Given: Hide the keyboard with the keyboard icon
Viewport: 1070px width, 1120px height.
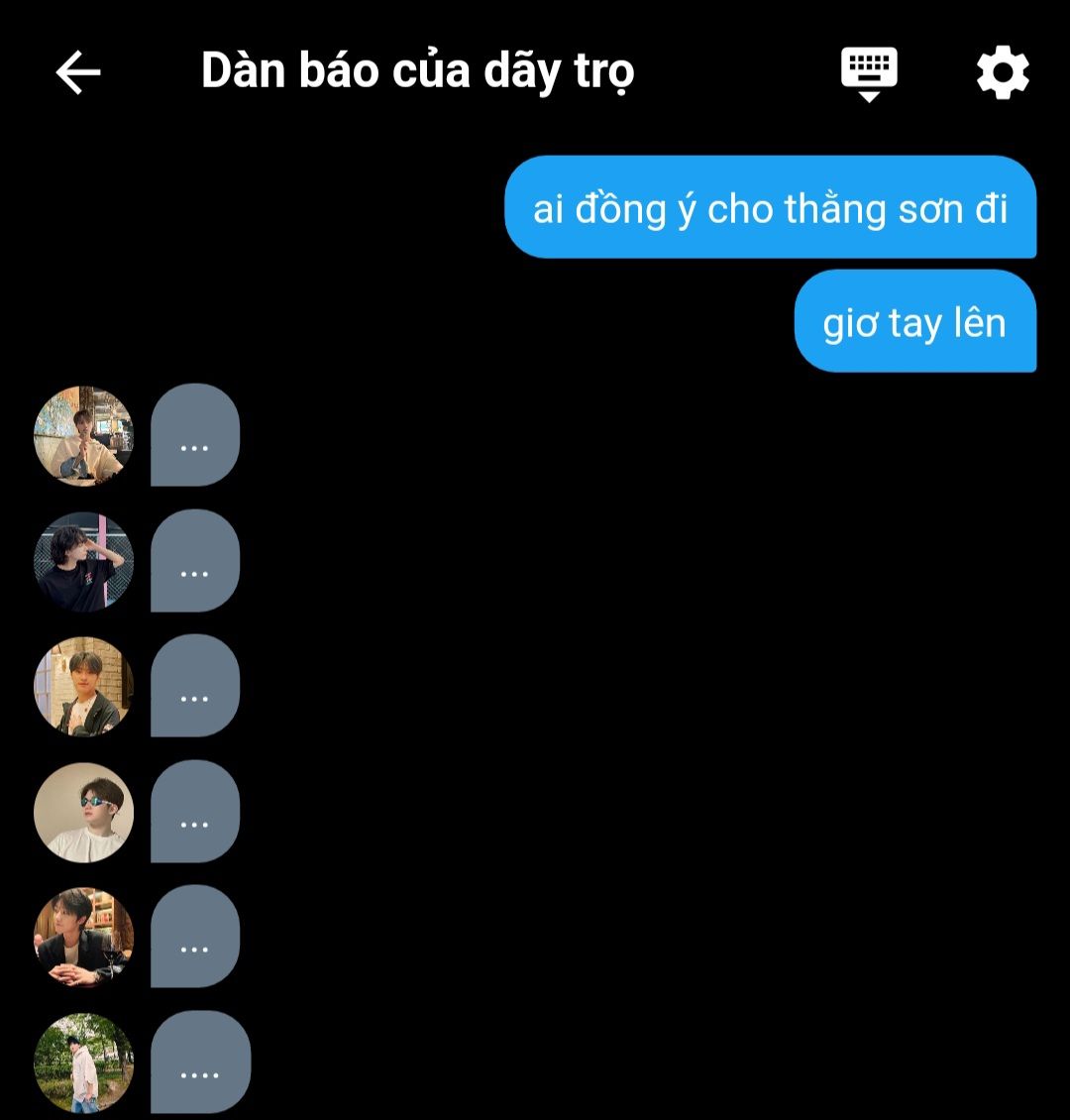Looking at the screenshot, I should tap(869, 72).
